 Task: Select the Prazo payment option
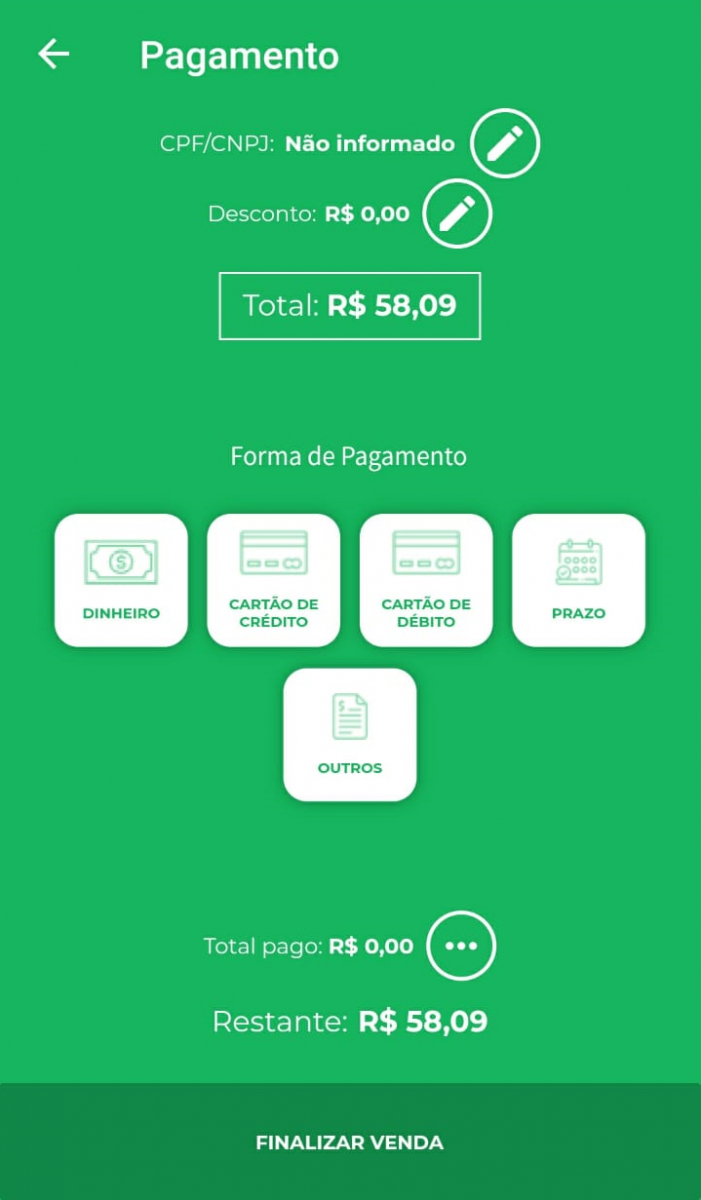point(579,580)
